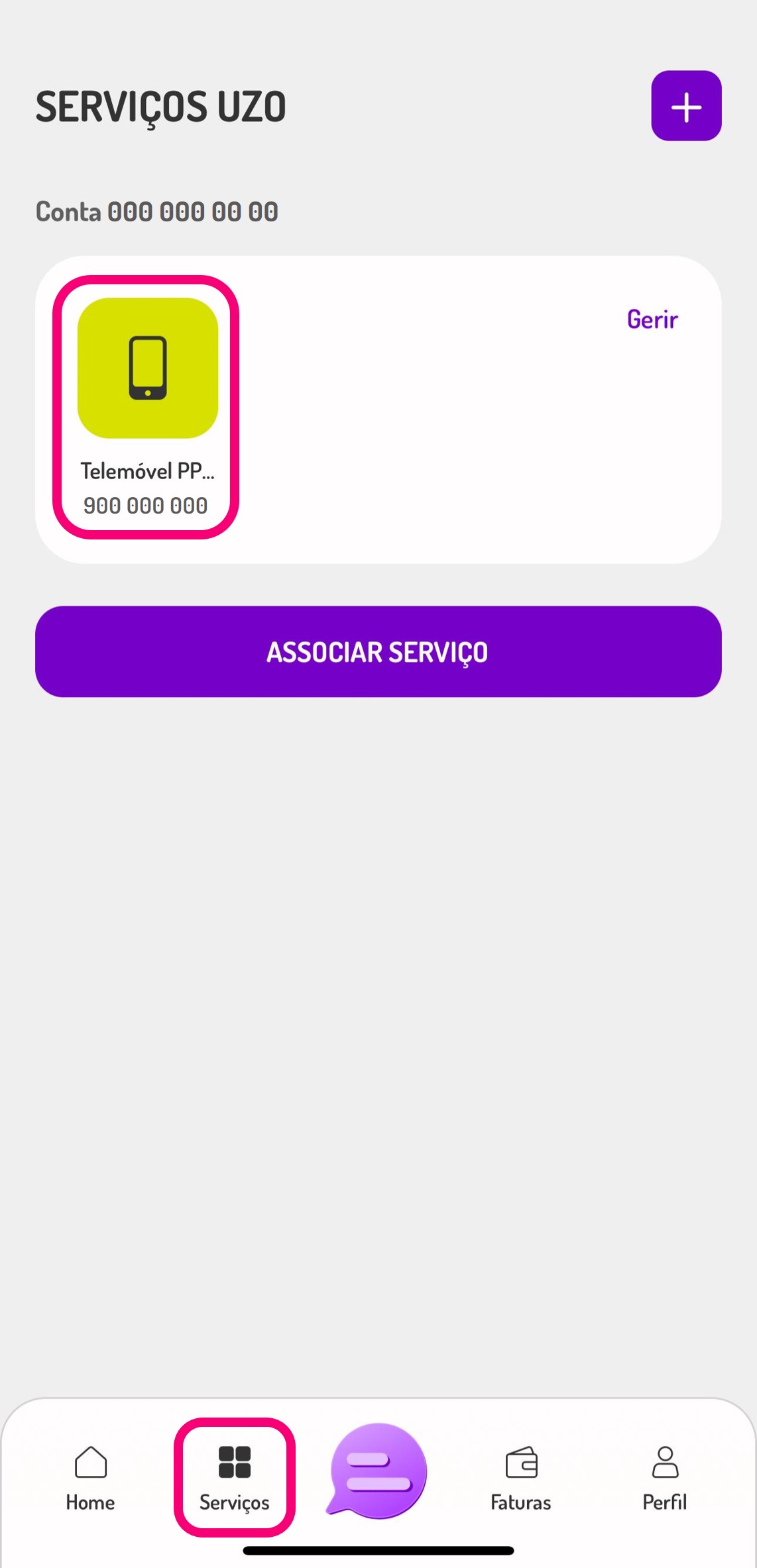Viewport: 757px width, 1568px height.
Task: Open the Perfil tab
Action: pyautogui.click(x=665, y=1478)
